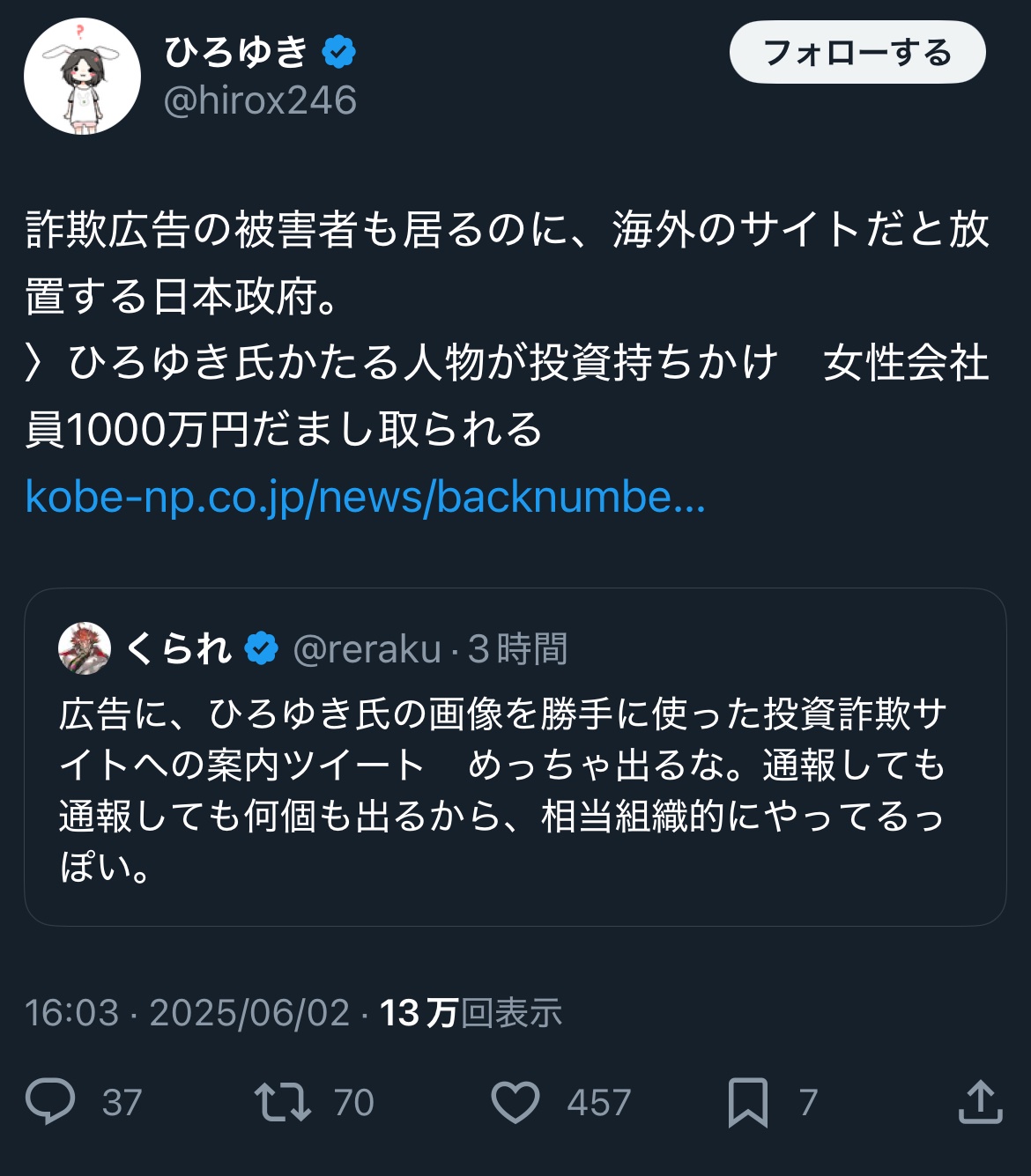
Task: Share this post
Action: pos(980,1102)
